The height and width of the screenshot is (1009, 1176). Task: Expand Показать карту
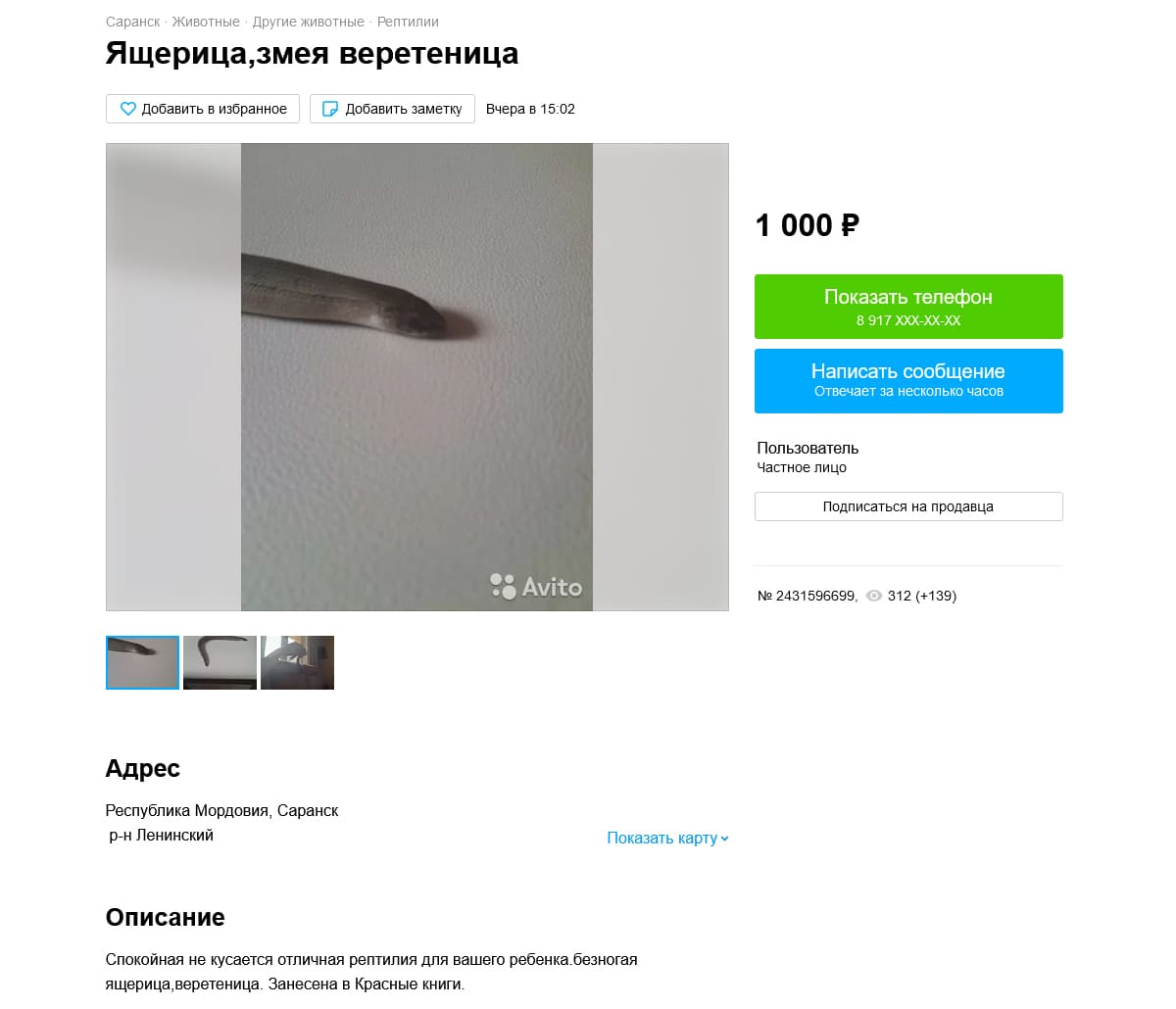[x=666, y=838]
